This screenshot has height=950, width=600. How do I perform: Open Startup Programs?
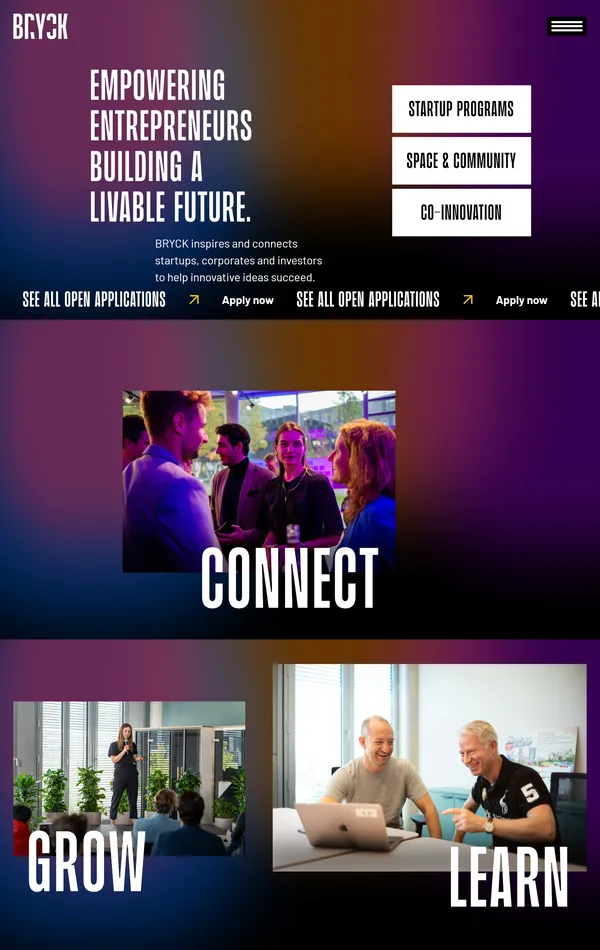point(461,109)
